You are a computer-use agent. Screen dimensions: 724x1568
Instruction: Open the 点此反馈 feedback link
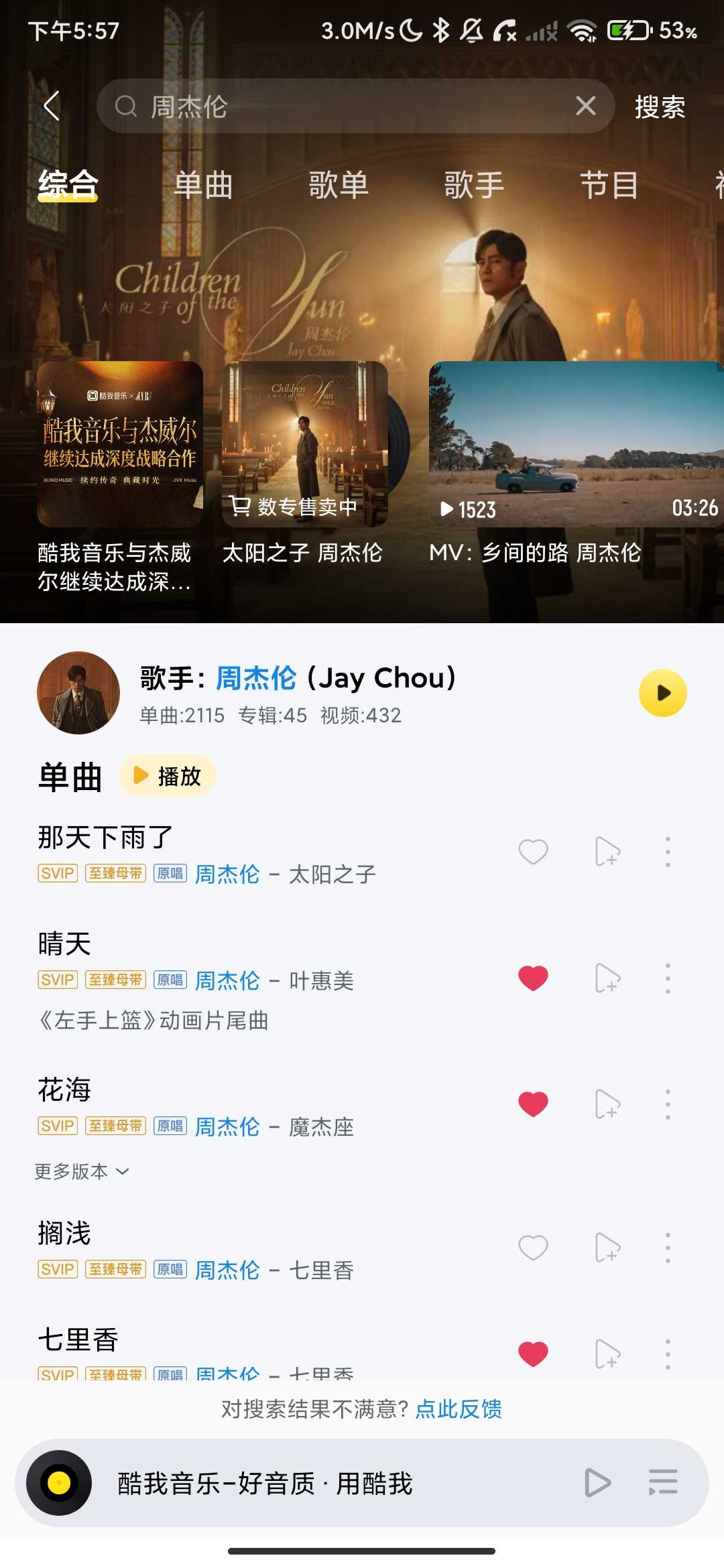point(459,1409)
